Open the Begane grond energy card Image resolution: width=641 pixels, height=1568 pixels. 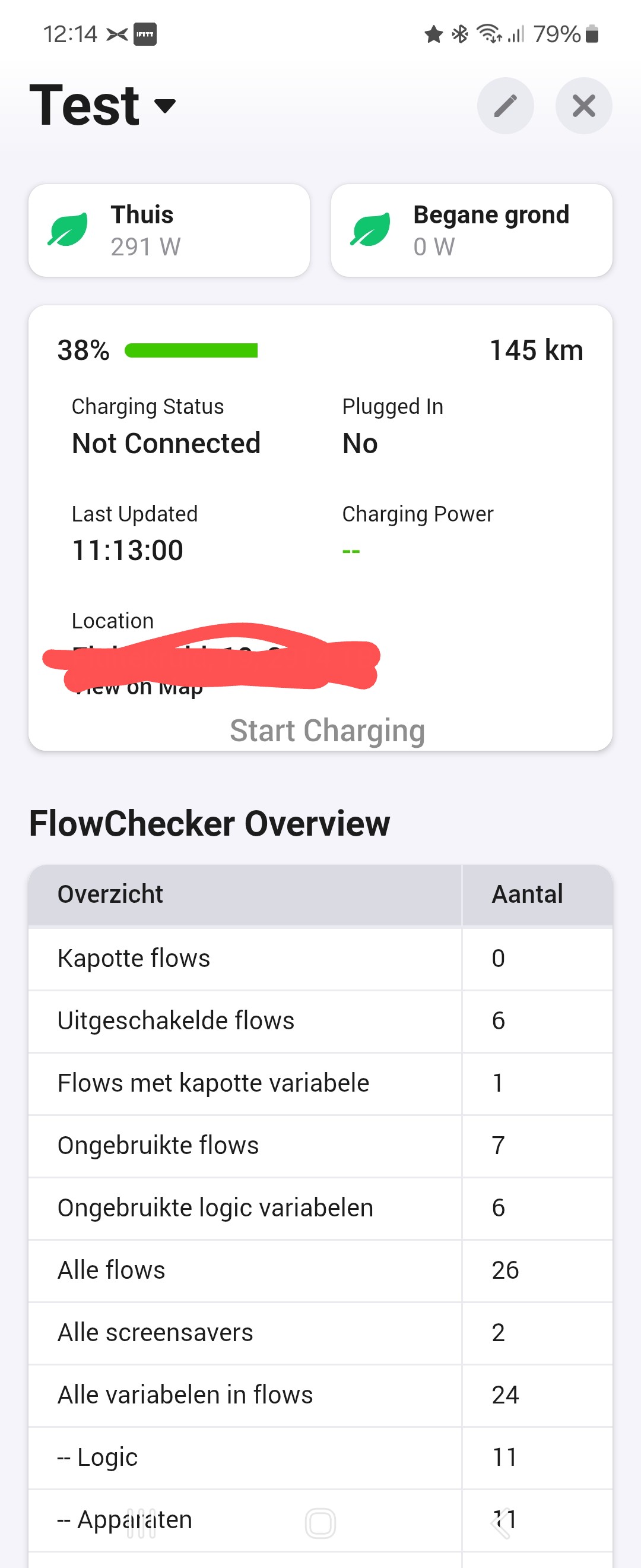pos(471,230)
